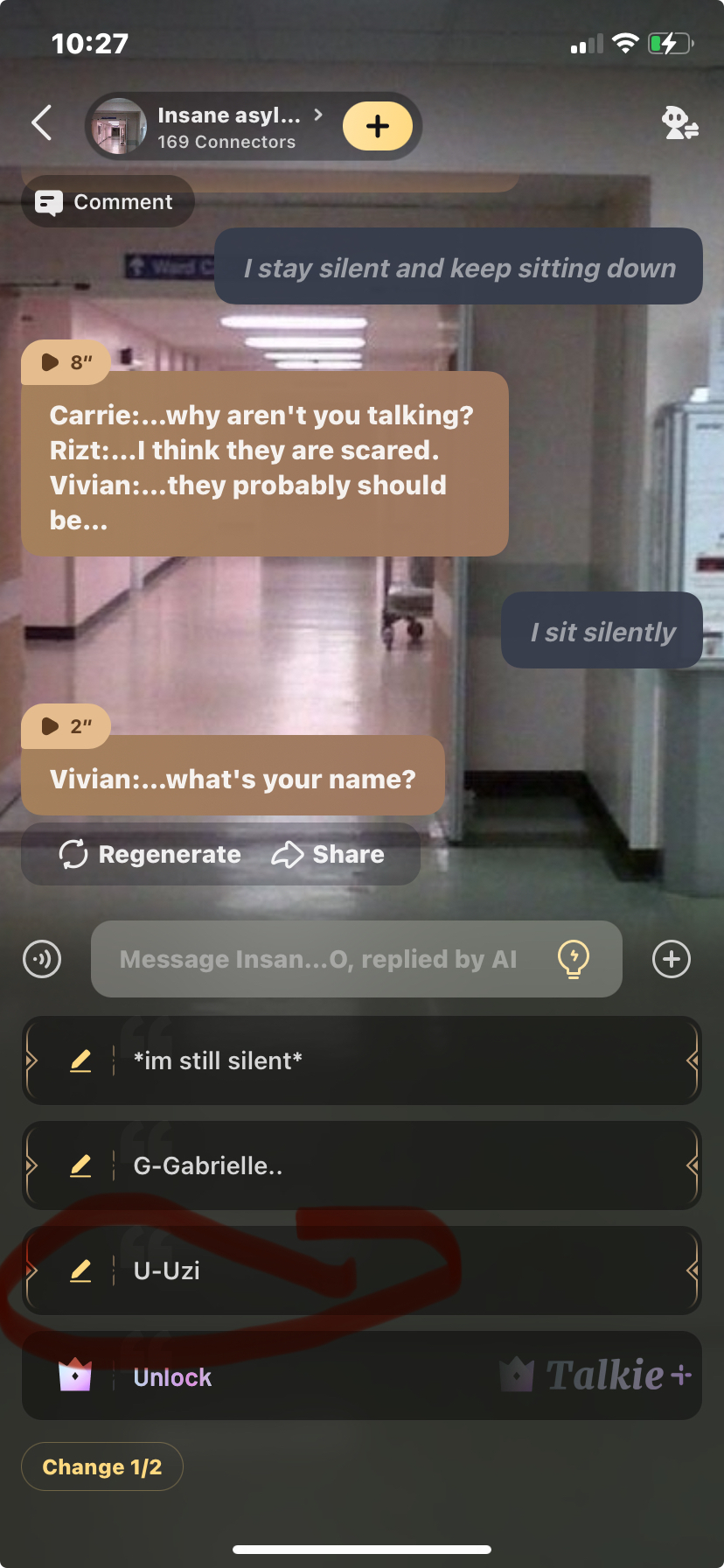Screen dimensions: 724x1568
Task: Open the Insane asylum character profile
Action: (x=210, y=127)
